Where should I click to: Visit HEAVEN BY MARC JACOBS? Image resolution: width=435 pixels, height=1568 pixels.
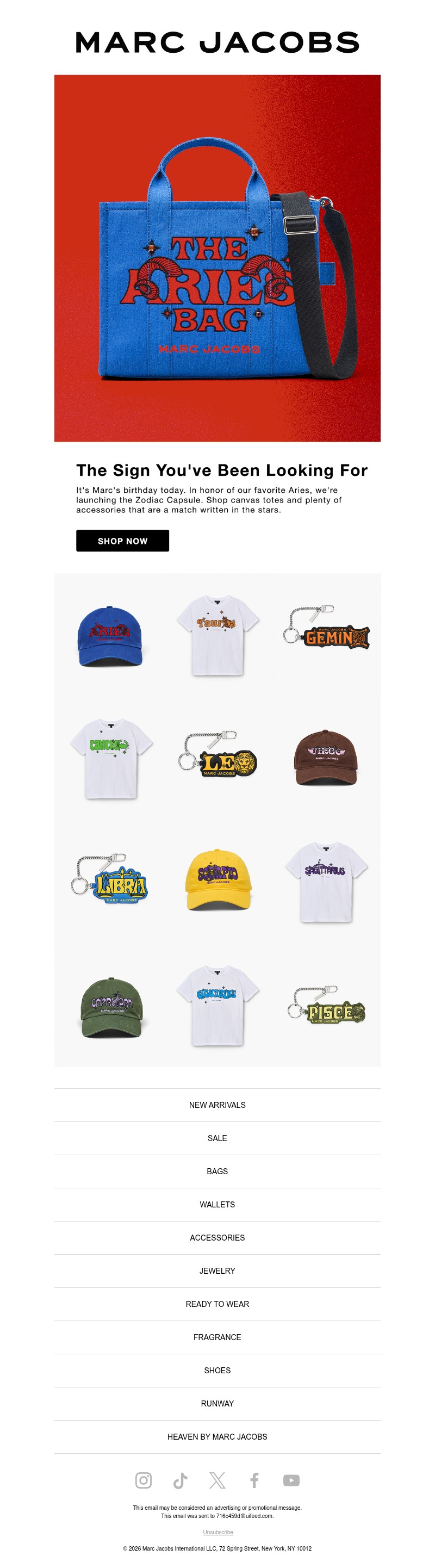point(217,1436)
